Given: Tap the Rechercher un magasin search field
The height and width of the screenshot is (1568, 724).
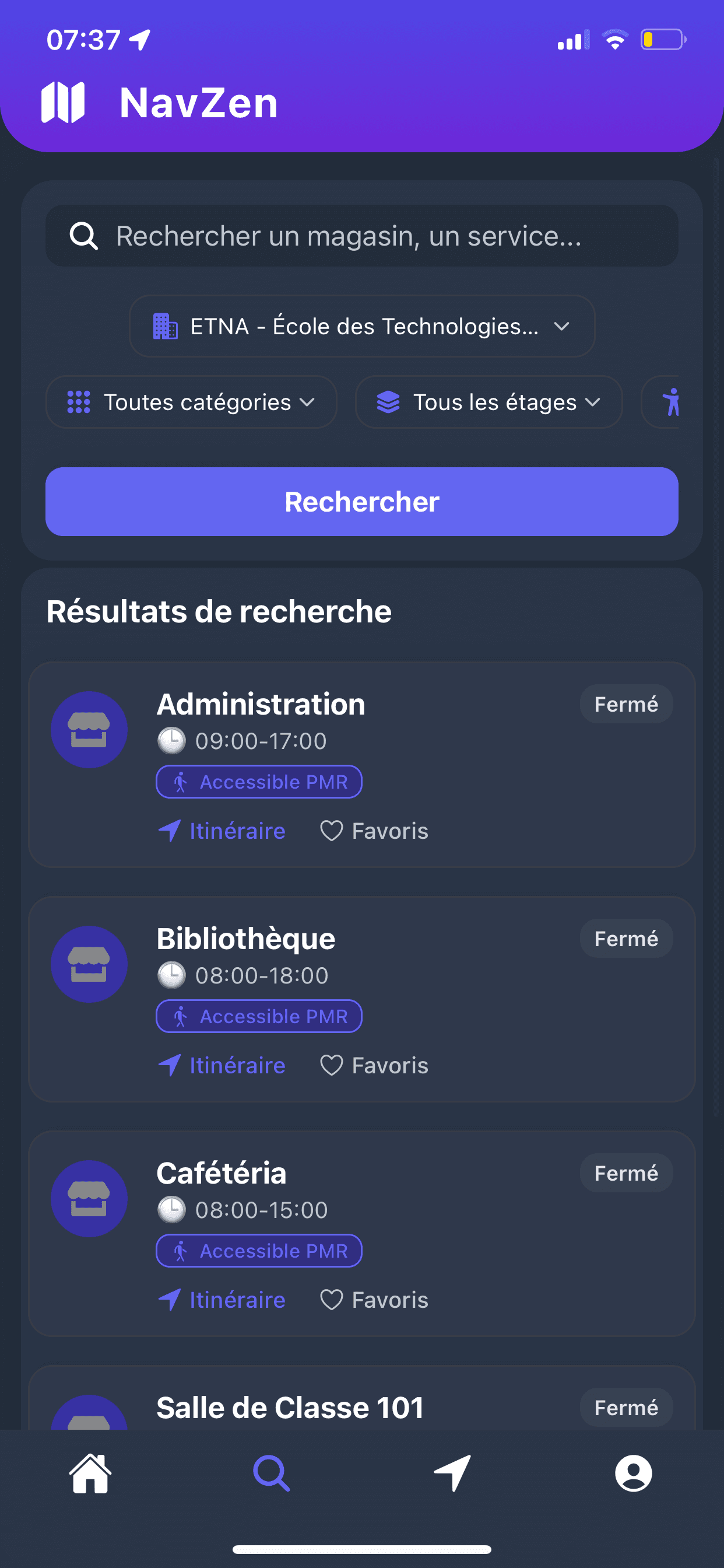Looking at the screenshot, I should (x=361, y=236).
